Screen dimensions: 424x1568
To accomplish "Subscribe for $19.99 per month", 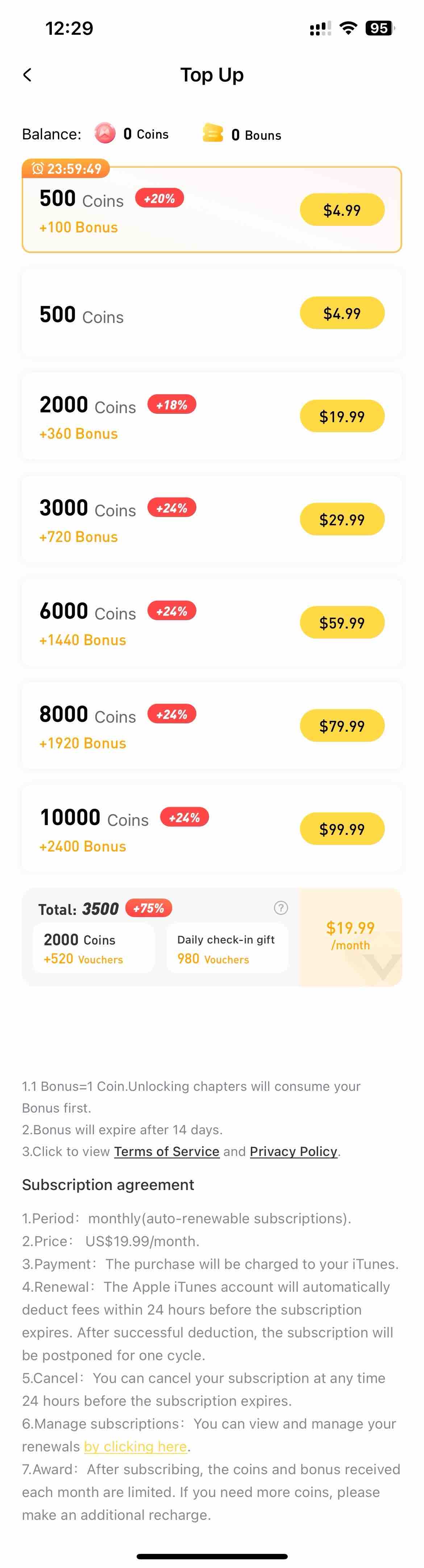I will pos(350,936).
